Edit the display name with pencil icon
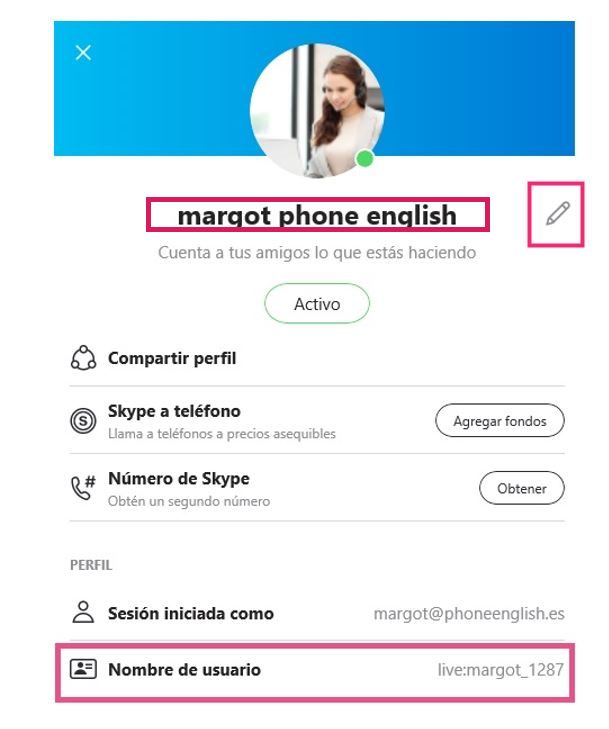Image resolution: width=609 pixels, height=729 pixels. 557,213
